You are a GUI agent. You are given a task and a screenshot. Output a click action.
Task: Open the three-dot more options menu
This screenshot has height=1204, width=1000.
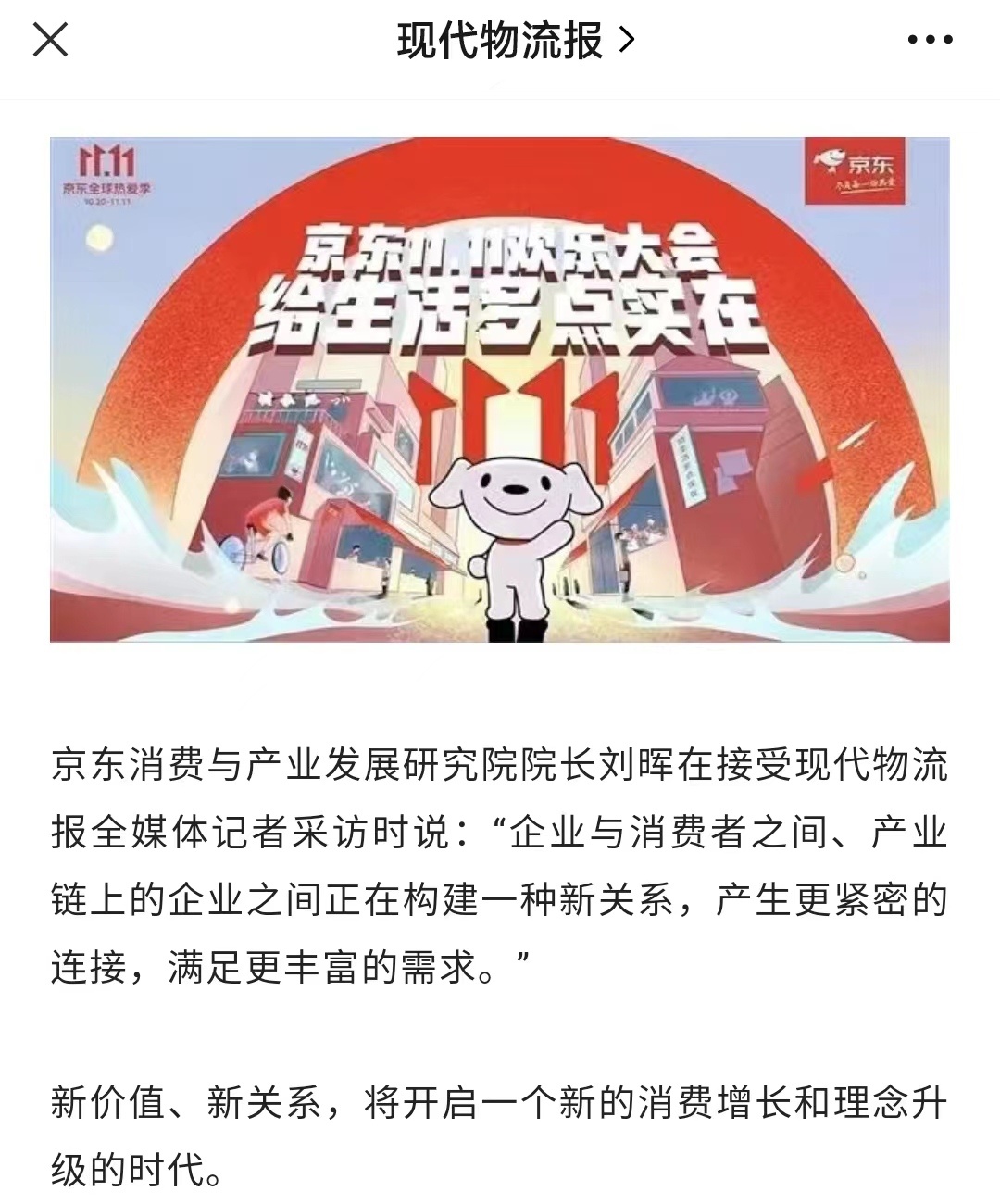click(x=930, y=40)
